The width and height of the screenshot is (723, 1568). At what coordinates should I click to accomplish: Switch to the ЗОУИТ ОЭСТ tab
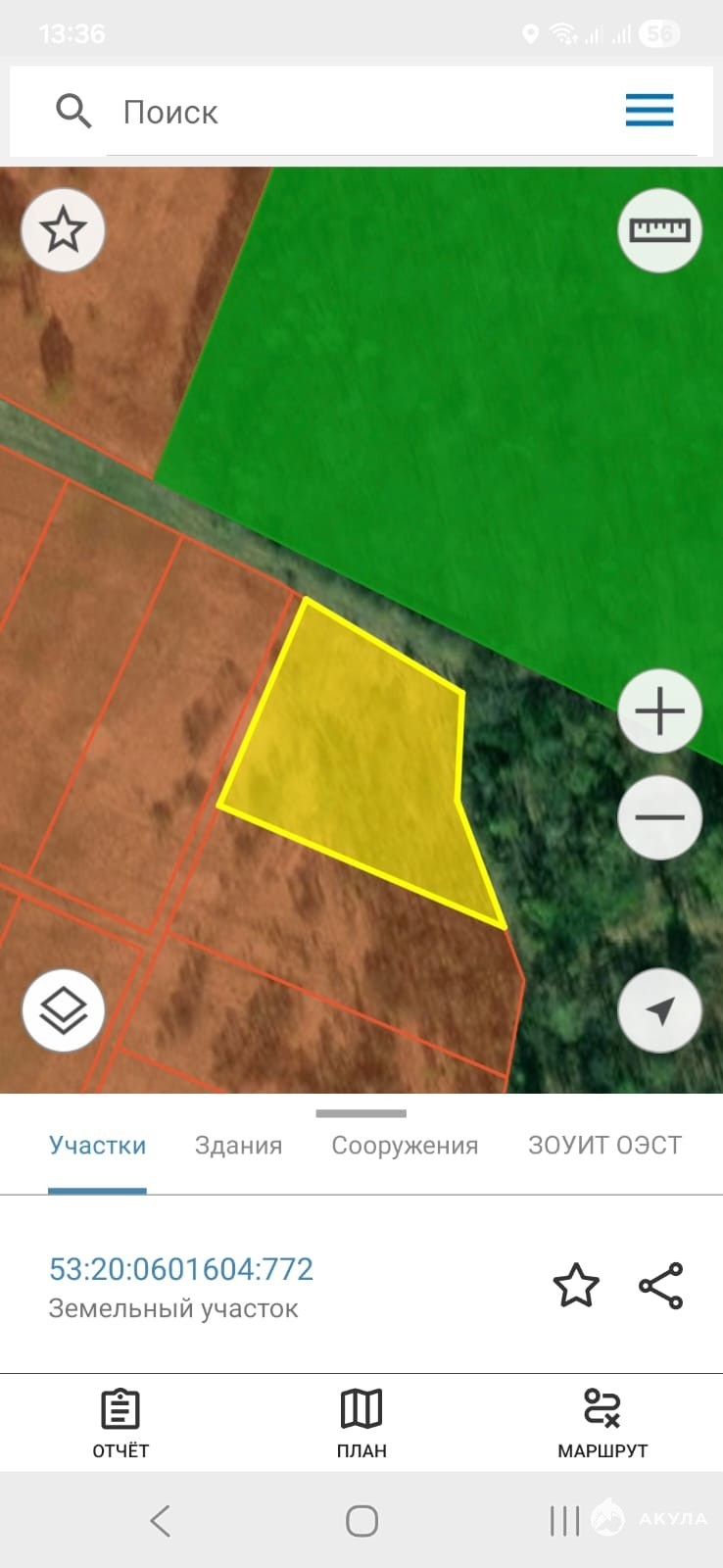(604, 1146)
